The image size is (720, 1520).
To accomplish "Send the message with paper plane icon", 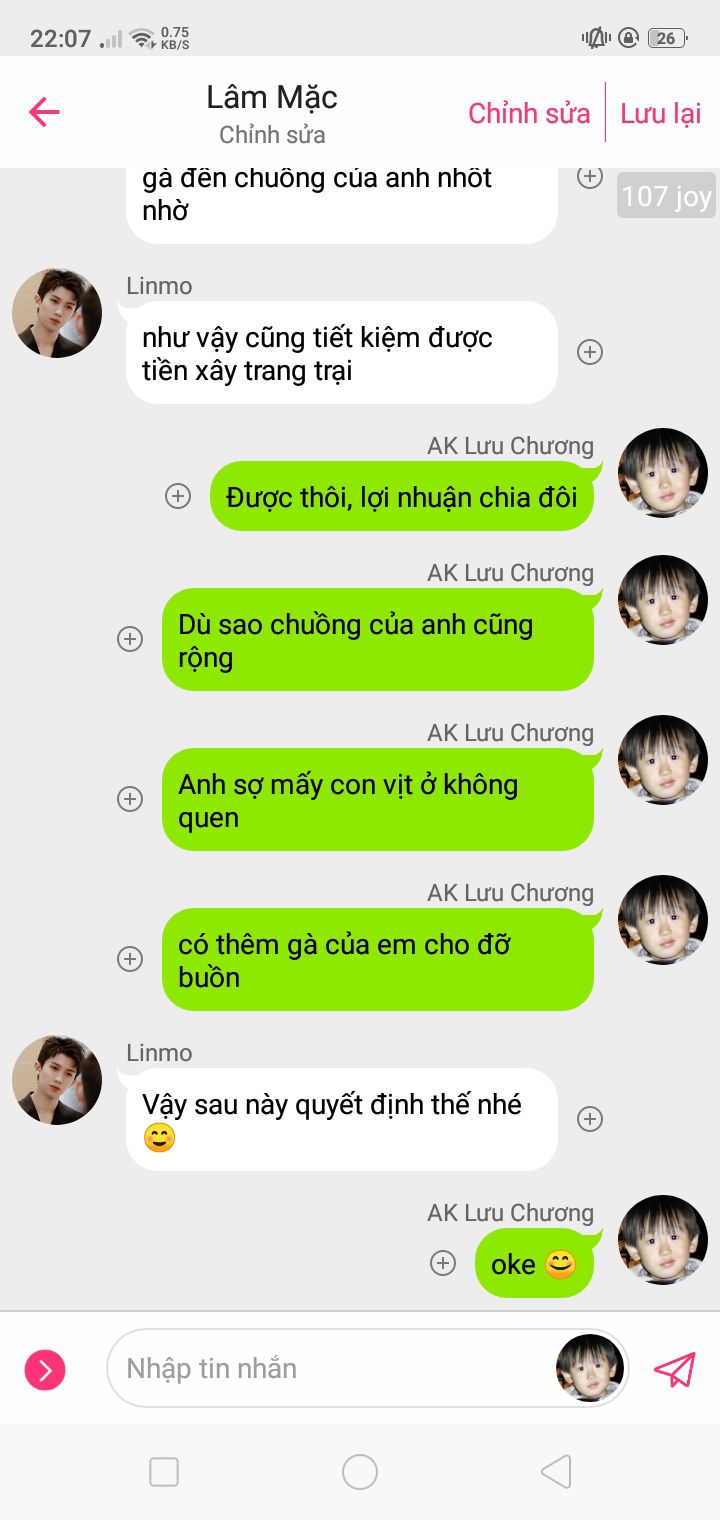I will point(674,1369).
